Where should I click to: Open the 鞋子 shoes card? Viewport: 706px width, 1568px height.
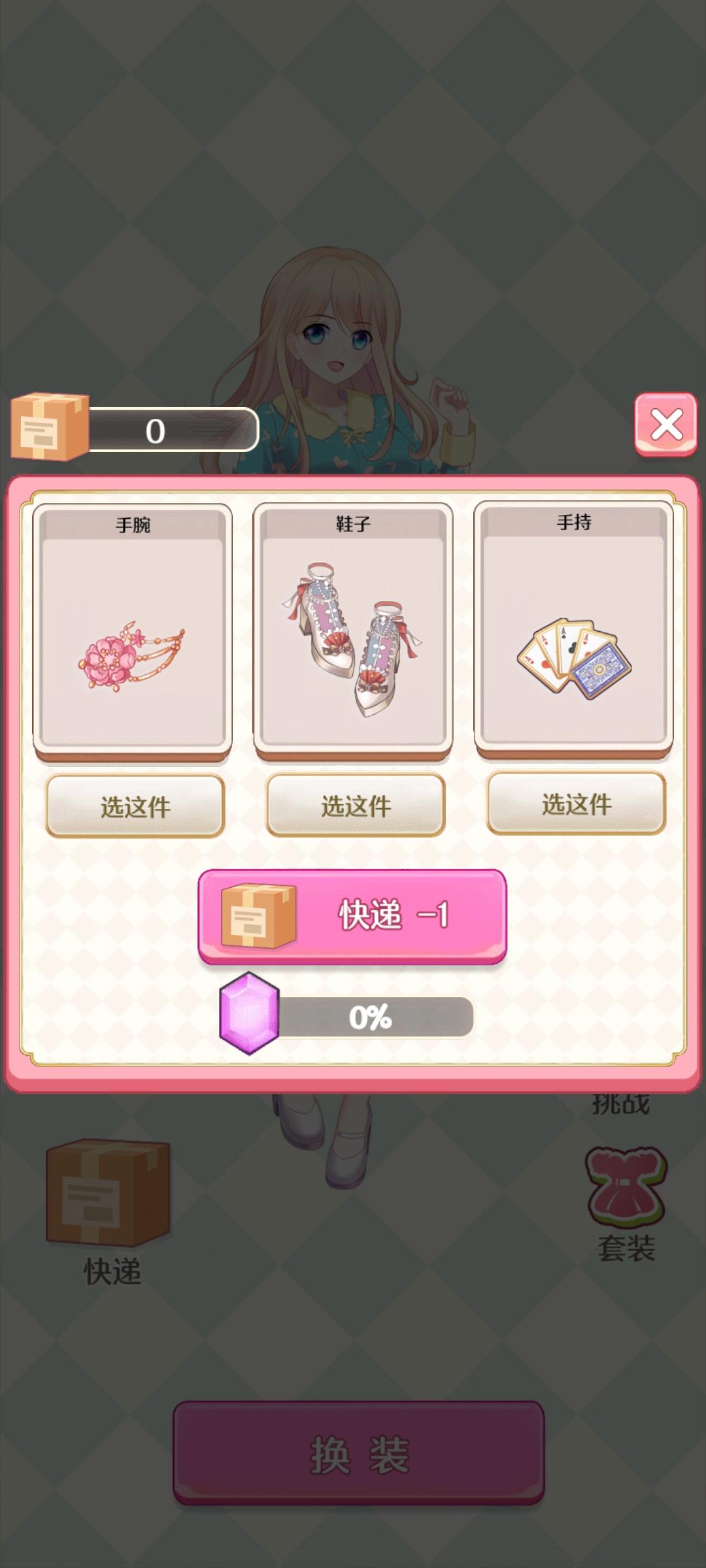coord(353,630)
